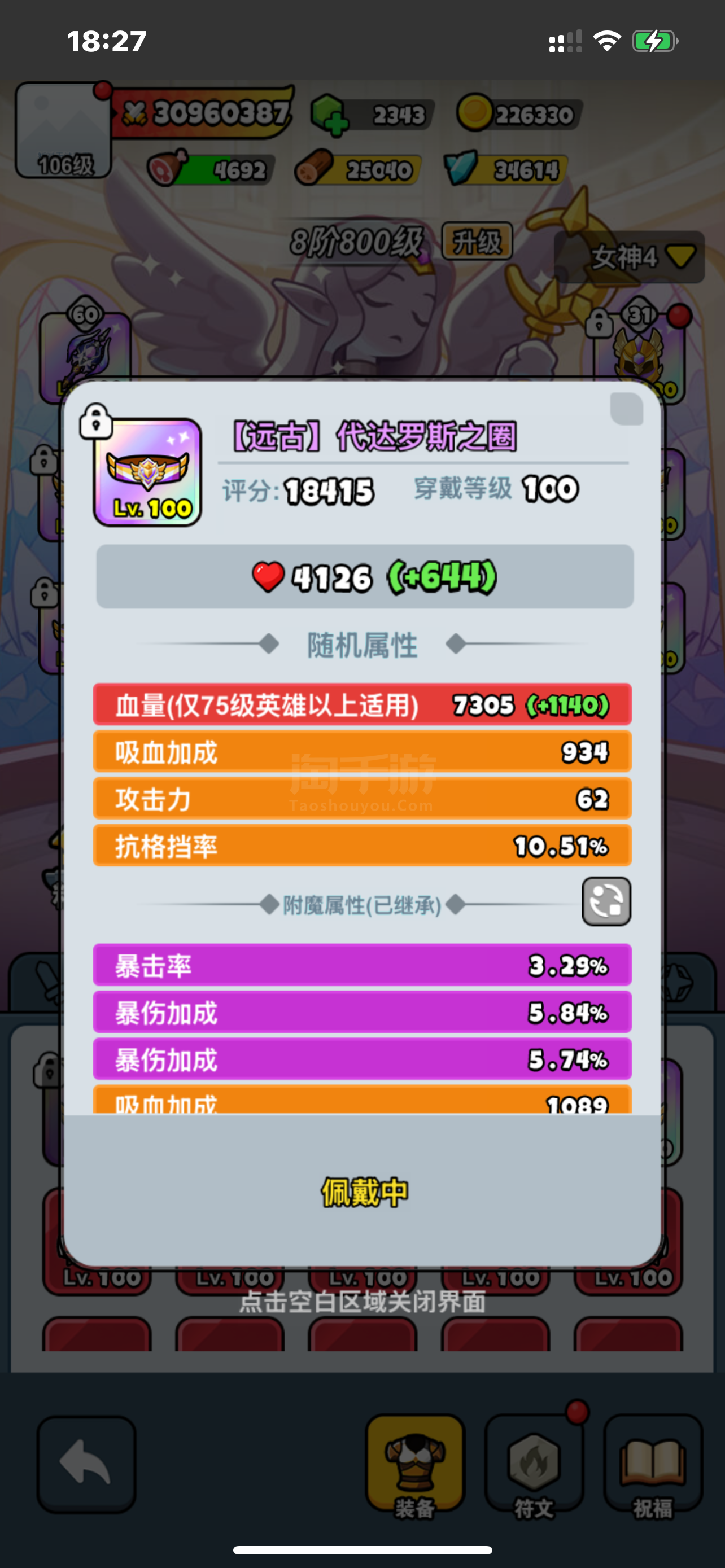Tap the 升级 upgrade button
725x1568 pixels.
[x=477, y=242]
